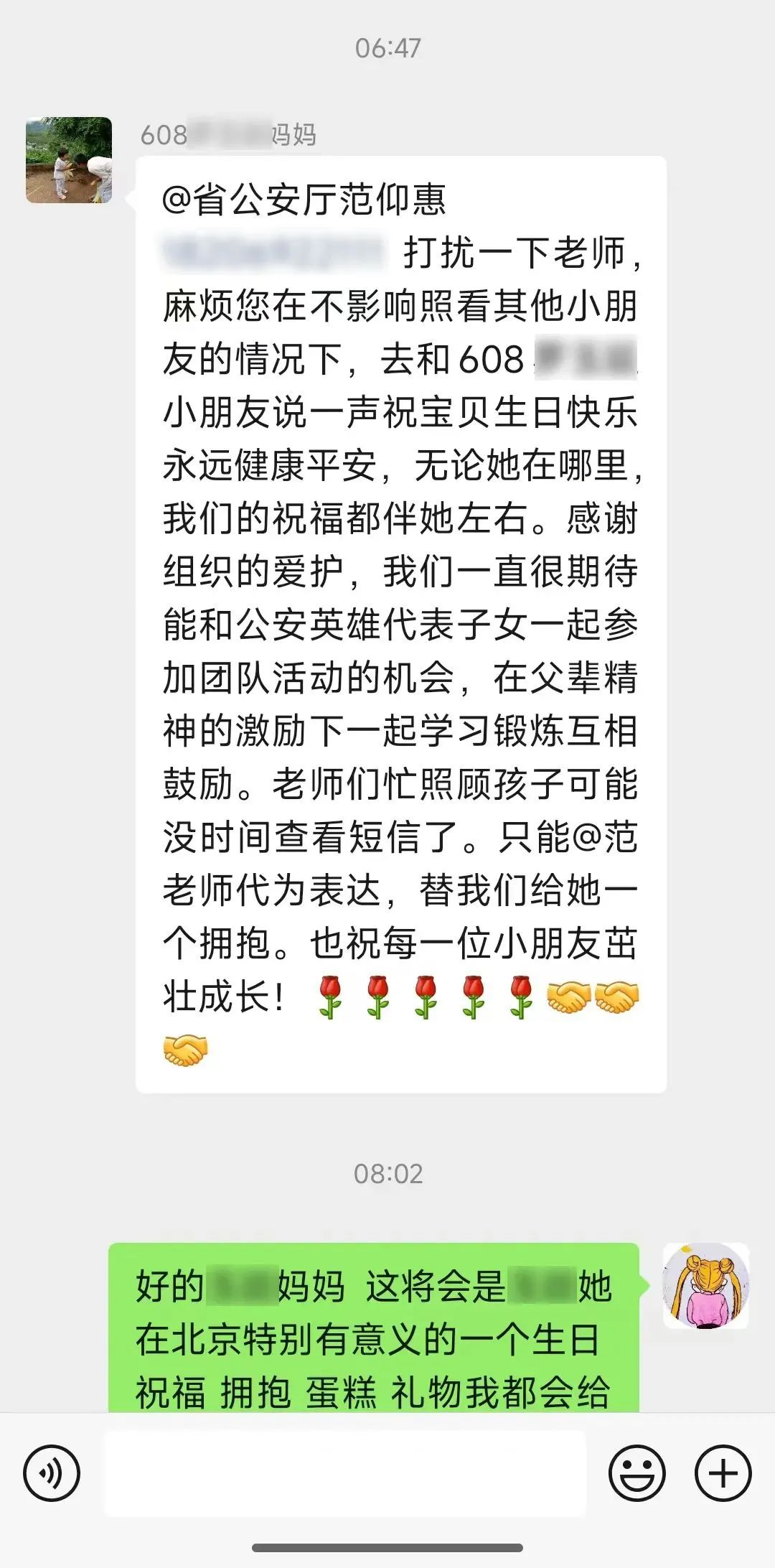This screenshot has height=1568, width=775.
Task: Tap the 06:47 timestamp
Action: coord(387,49)
